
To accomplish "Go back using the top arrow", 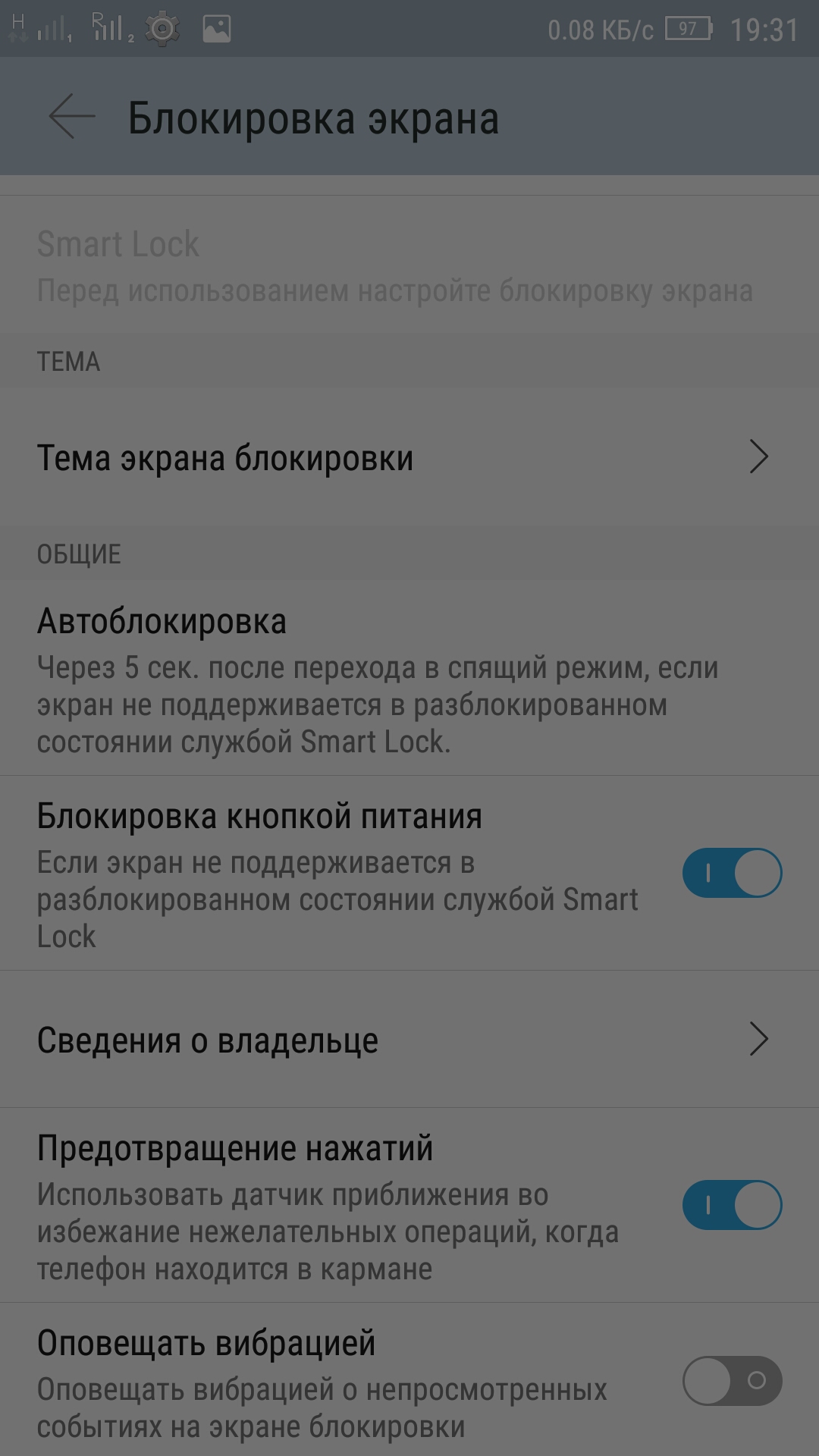I will 72,117.
